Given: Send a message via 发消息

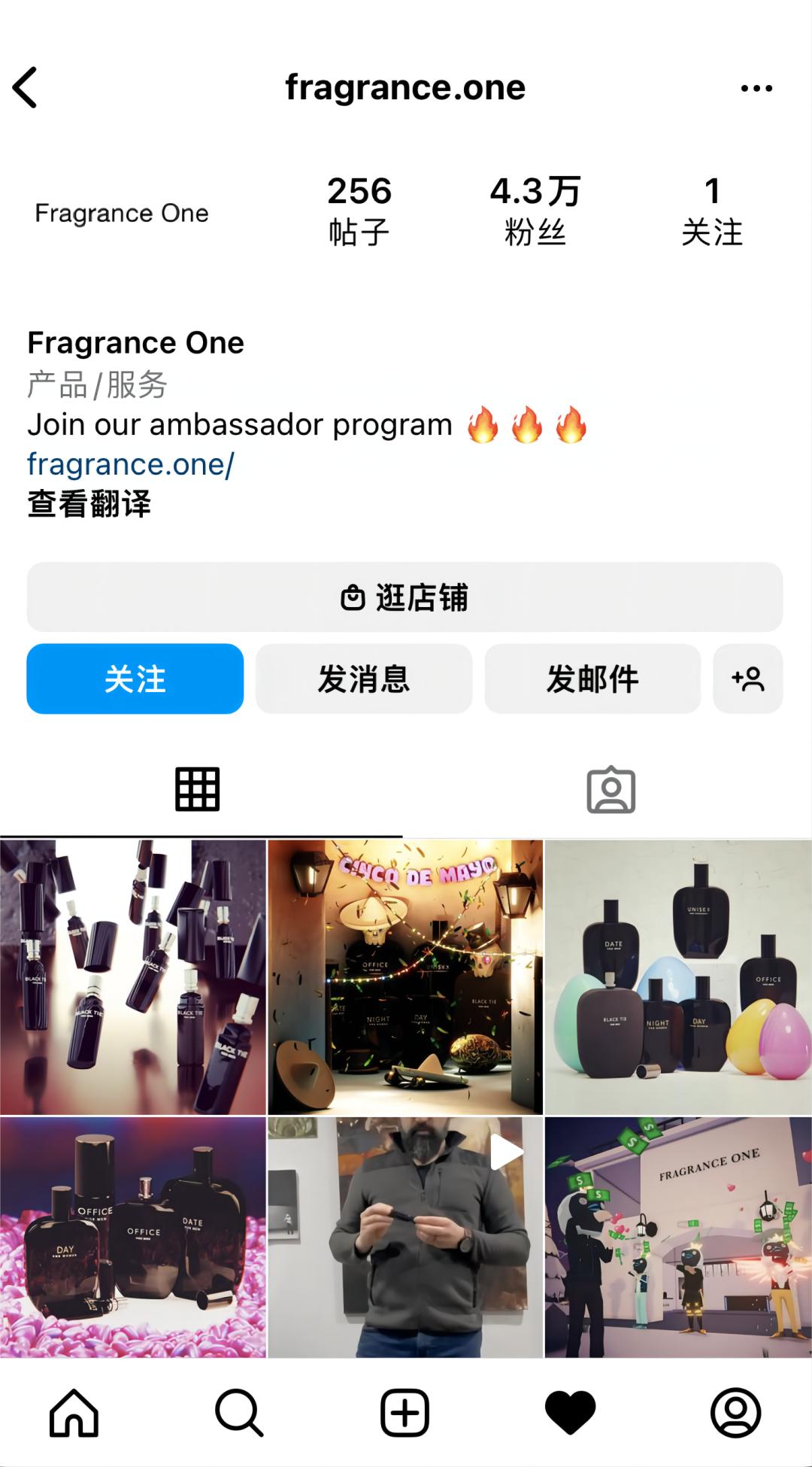Looking at the screenshot, I should coord(364,679).
